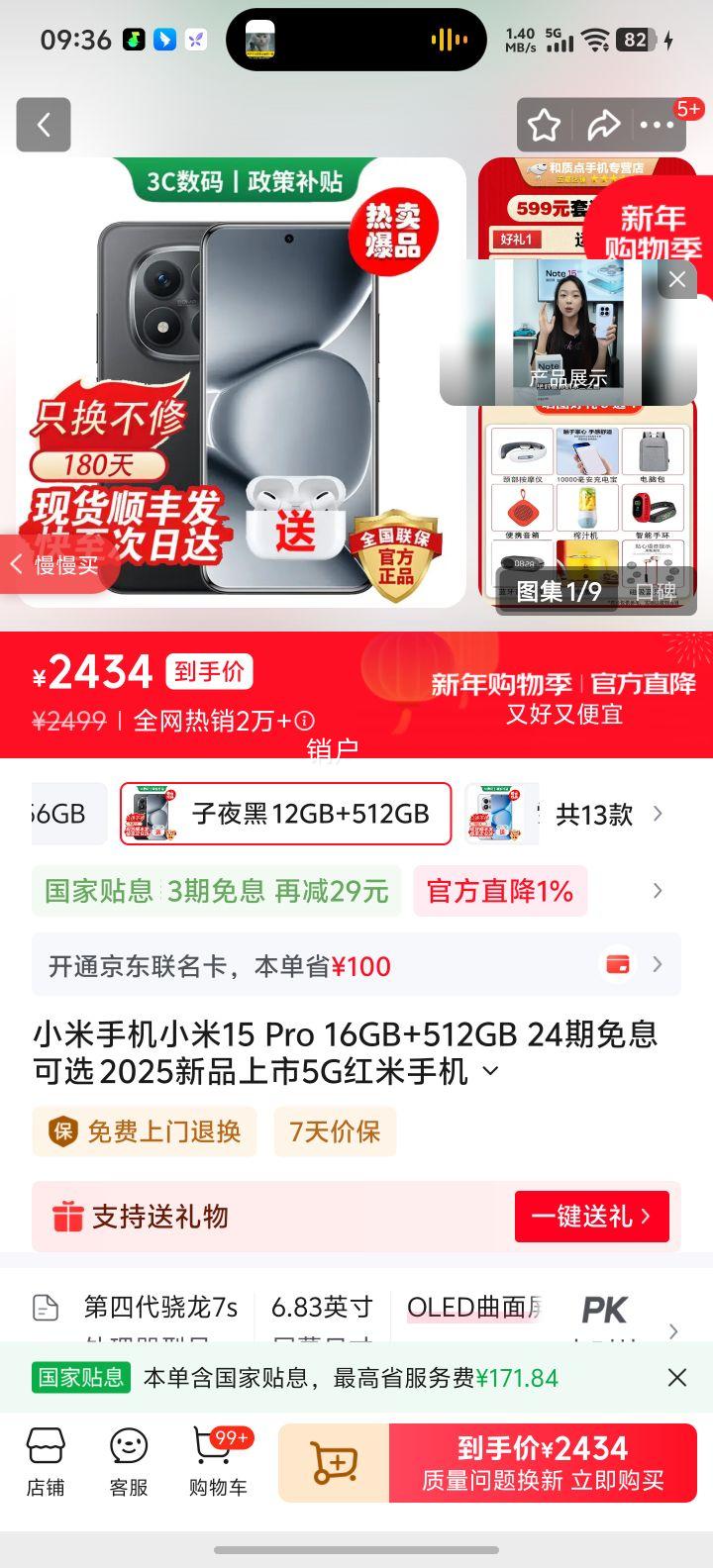Open the more options ellipsis menu
This screenshot has width=713, height=1568.
pos(659,125)
